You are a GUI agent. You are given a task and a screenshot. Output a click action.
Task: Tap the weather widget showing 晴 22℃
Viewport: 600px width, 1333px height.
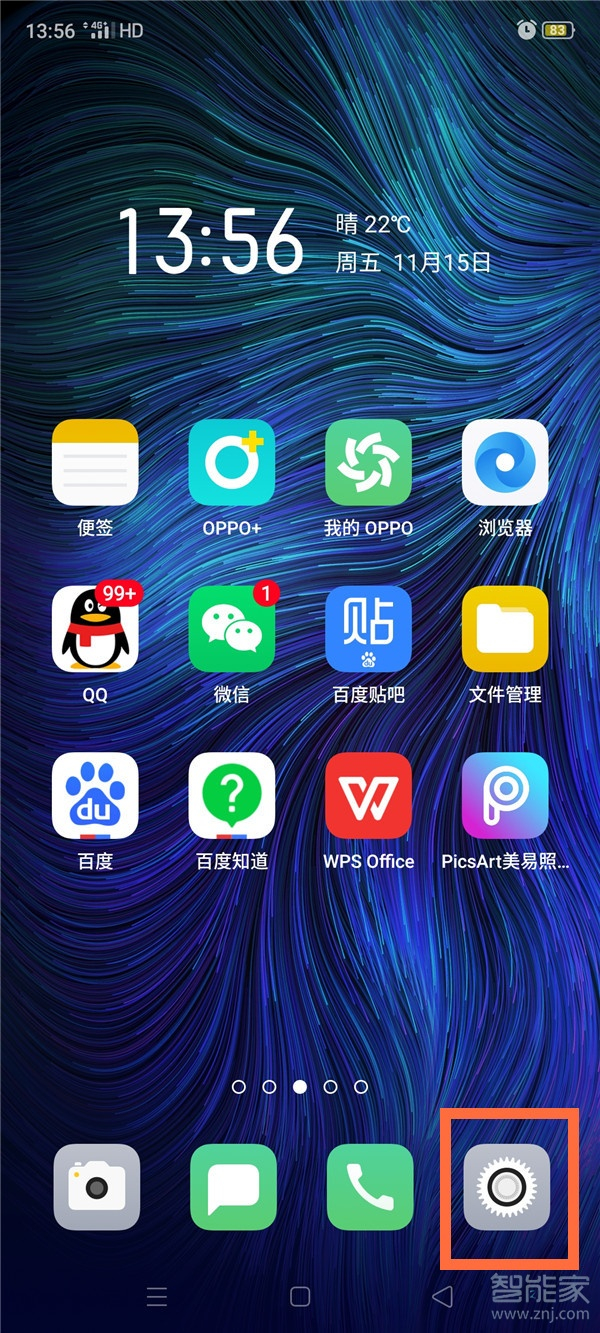pyautogui.click(x=373, y=224)
